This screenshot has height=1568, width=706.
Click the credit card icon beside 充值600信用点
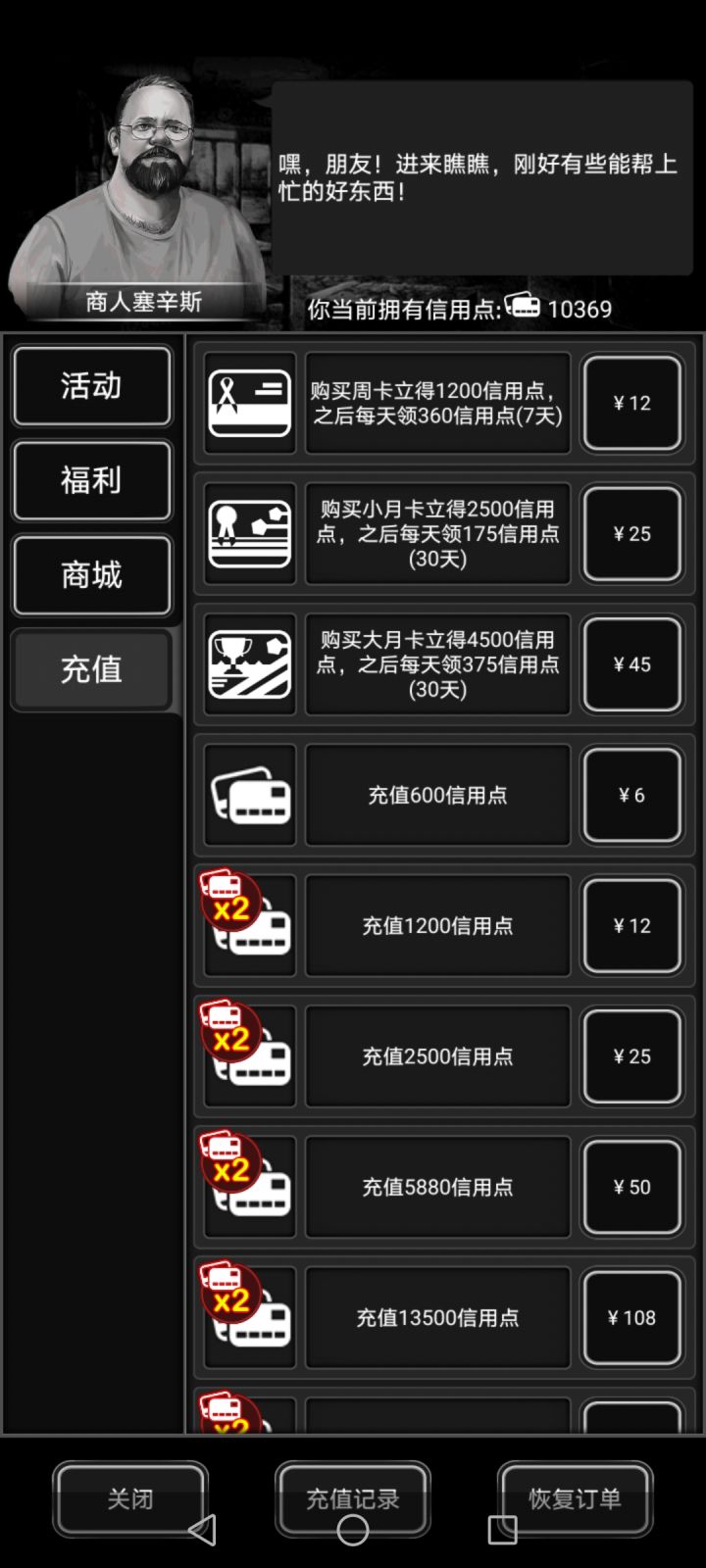248,795
